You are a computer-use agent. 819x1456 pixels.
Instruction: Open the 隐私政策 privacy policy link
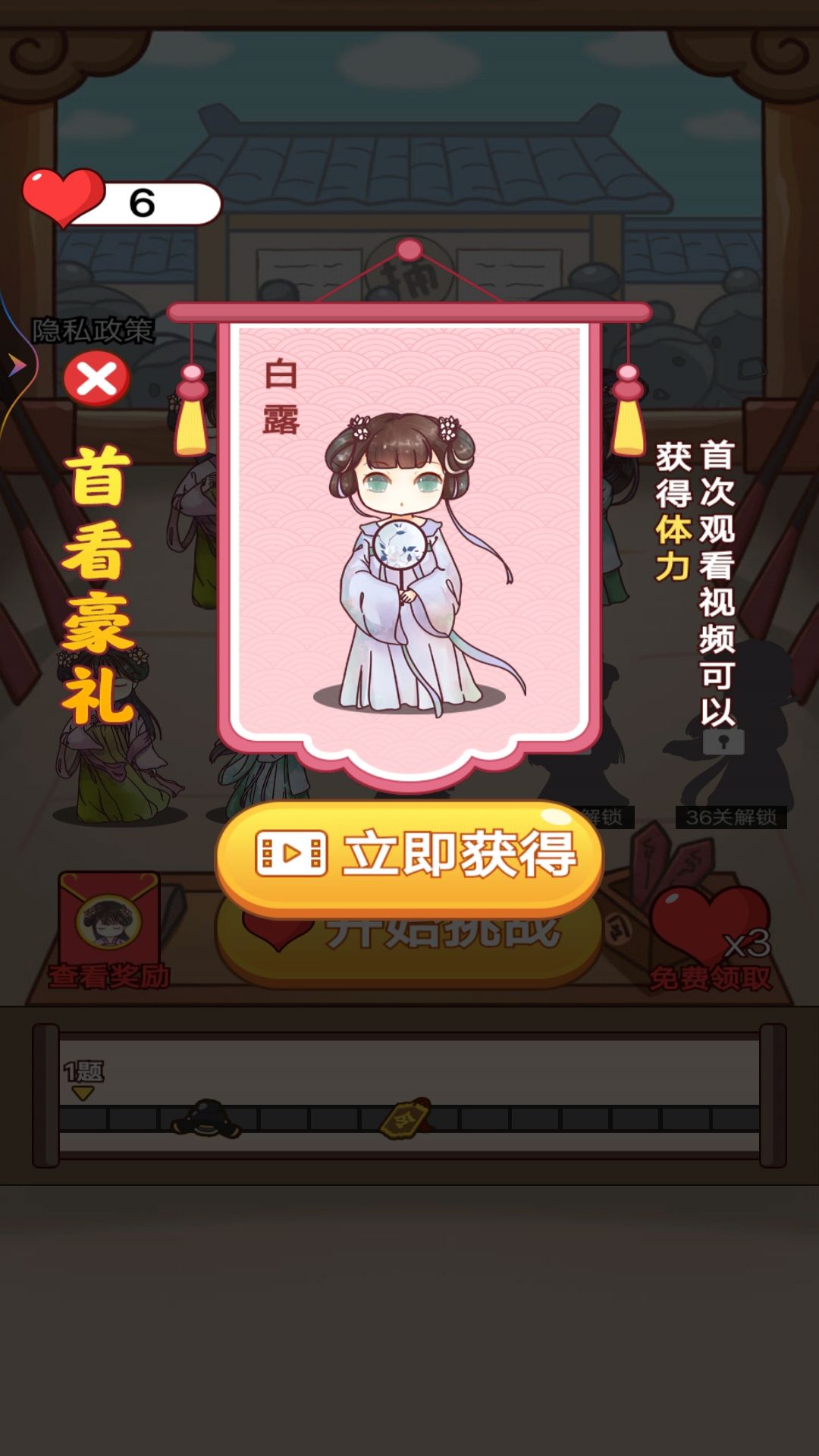pyautogui.click(x=93, y=330)
